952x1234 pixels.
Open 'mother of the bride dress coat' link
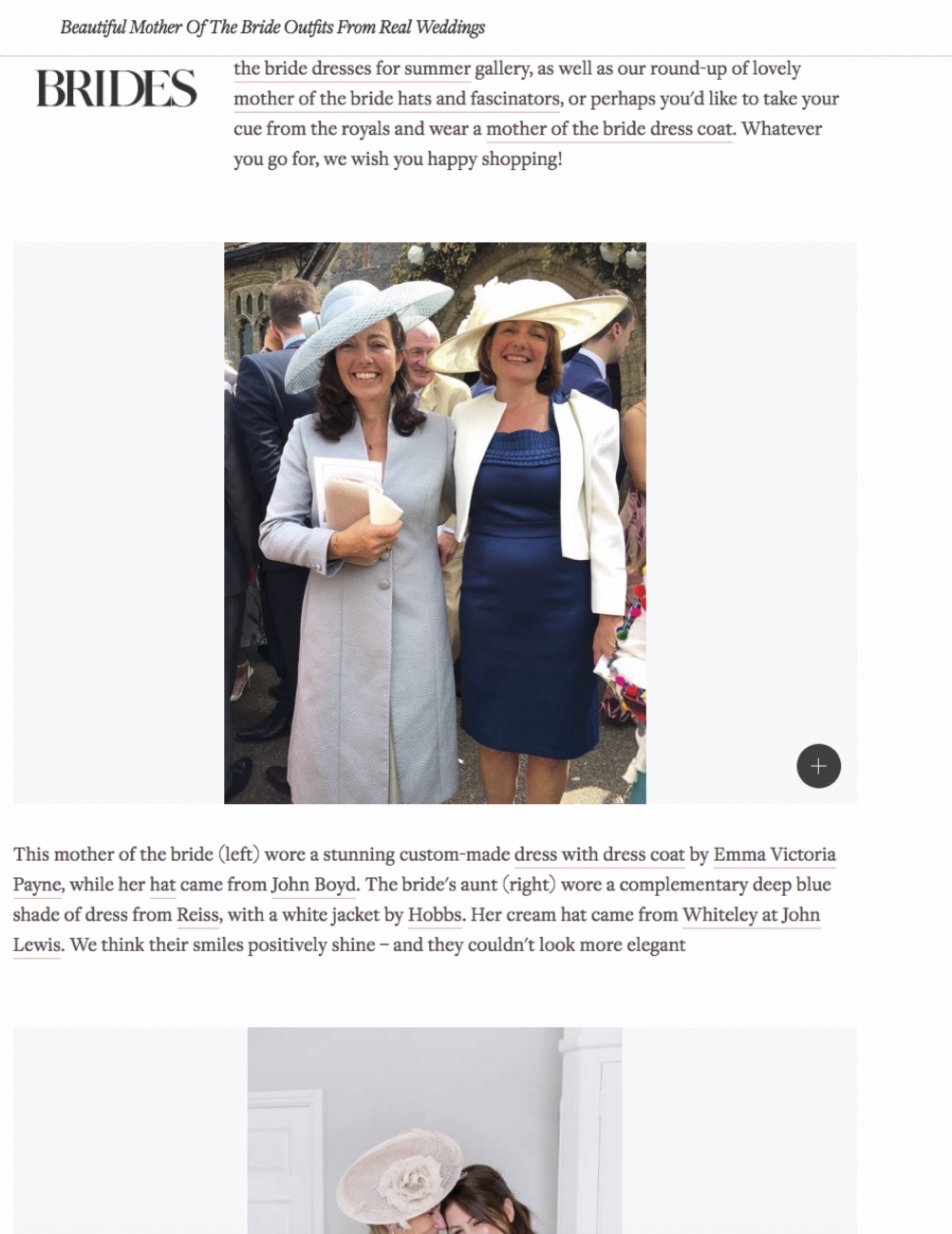click(x=608, y=129)
